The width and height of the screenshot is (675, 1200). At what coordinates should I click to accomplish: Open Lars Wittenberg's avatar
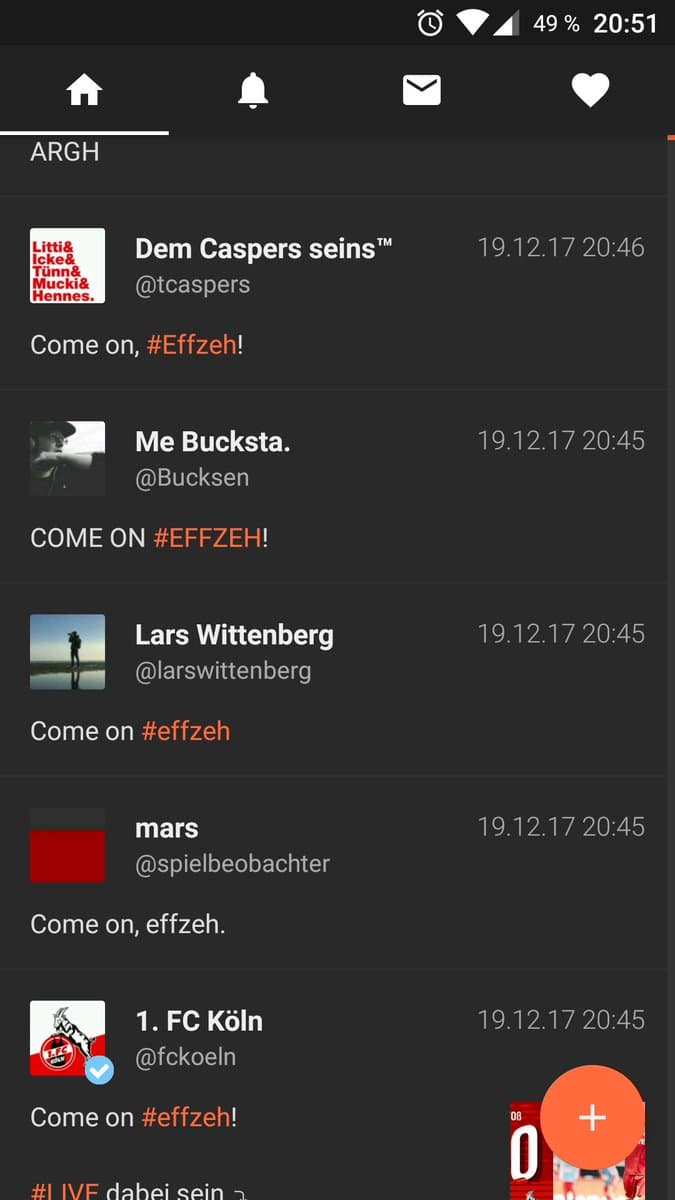click(x=68, y=651)
